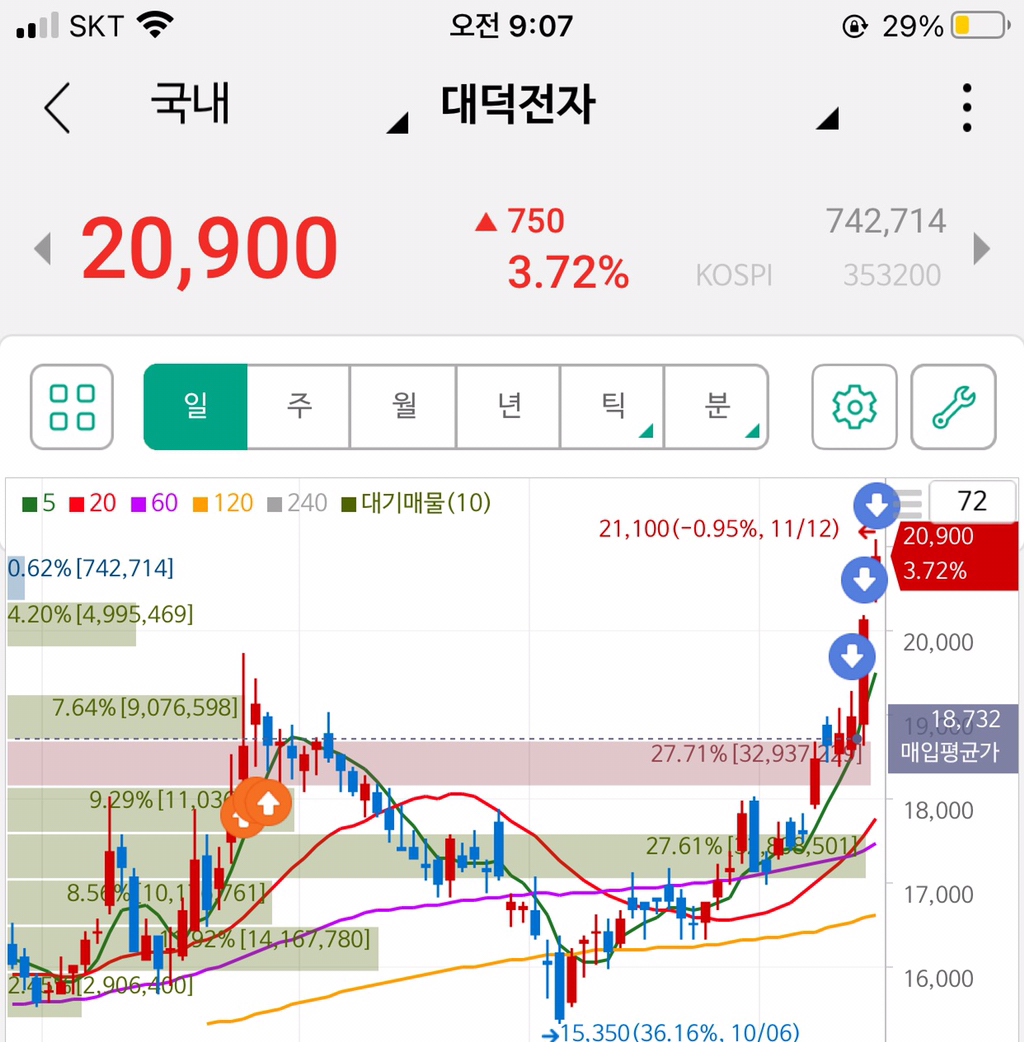Screen dimensions: 1024x1042
Task: Tap the orange up-arrow marker on chart
Action: pos(268,803)
